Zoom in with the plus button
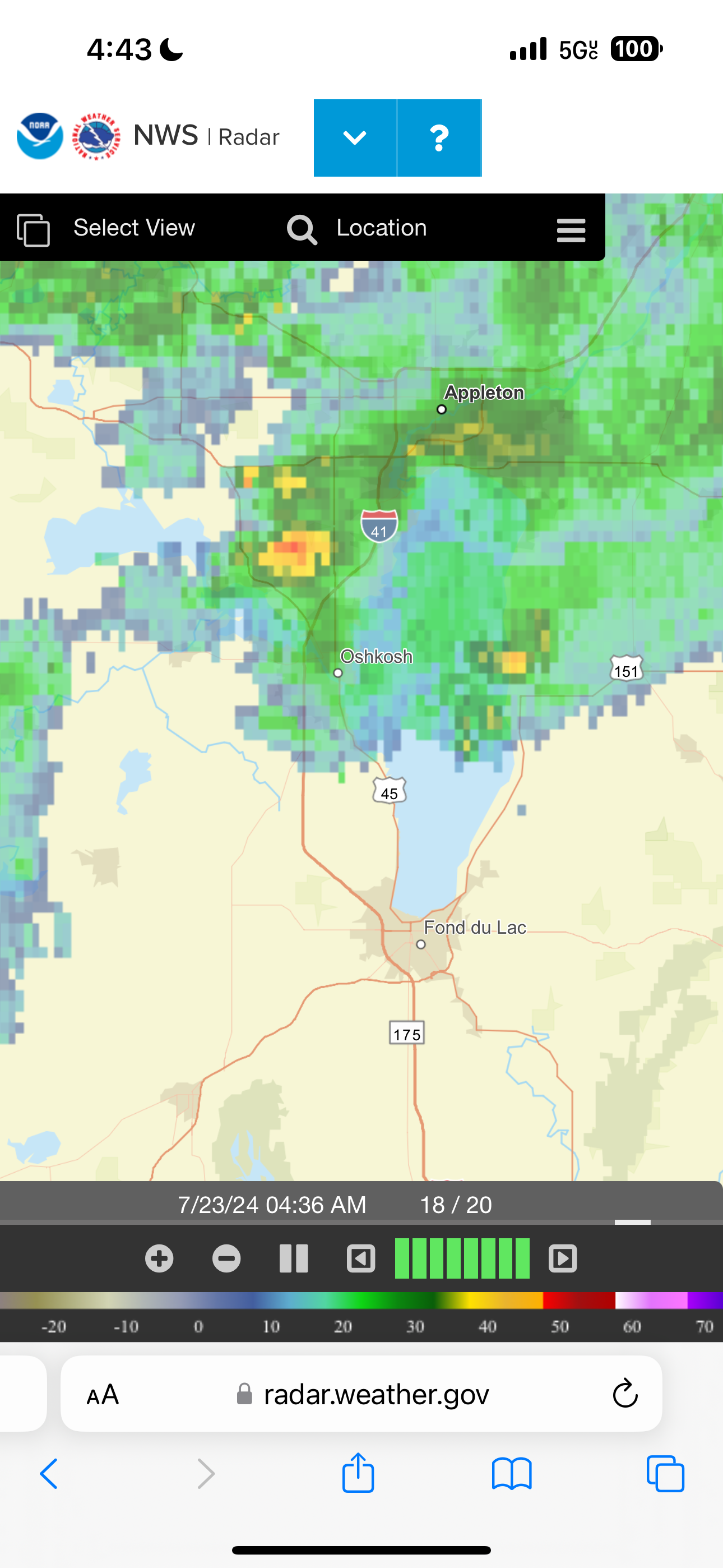 click(159, 1257)
